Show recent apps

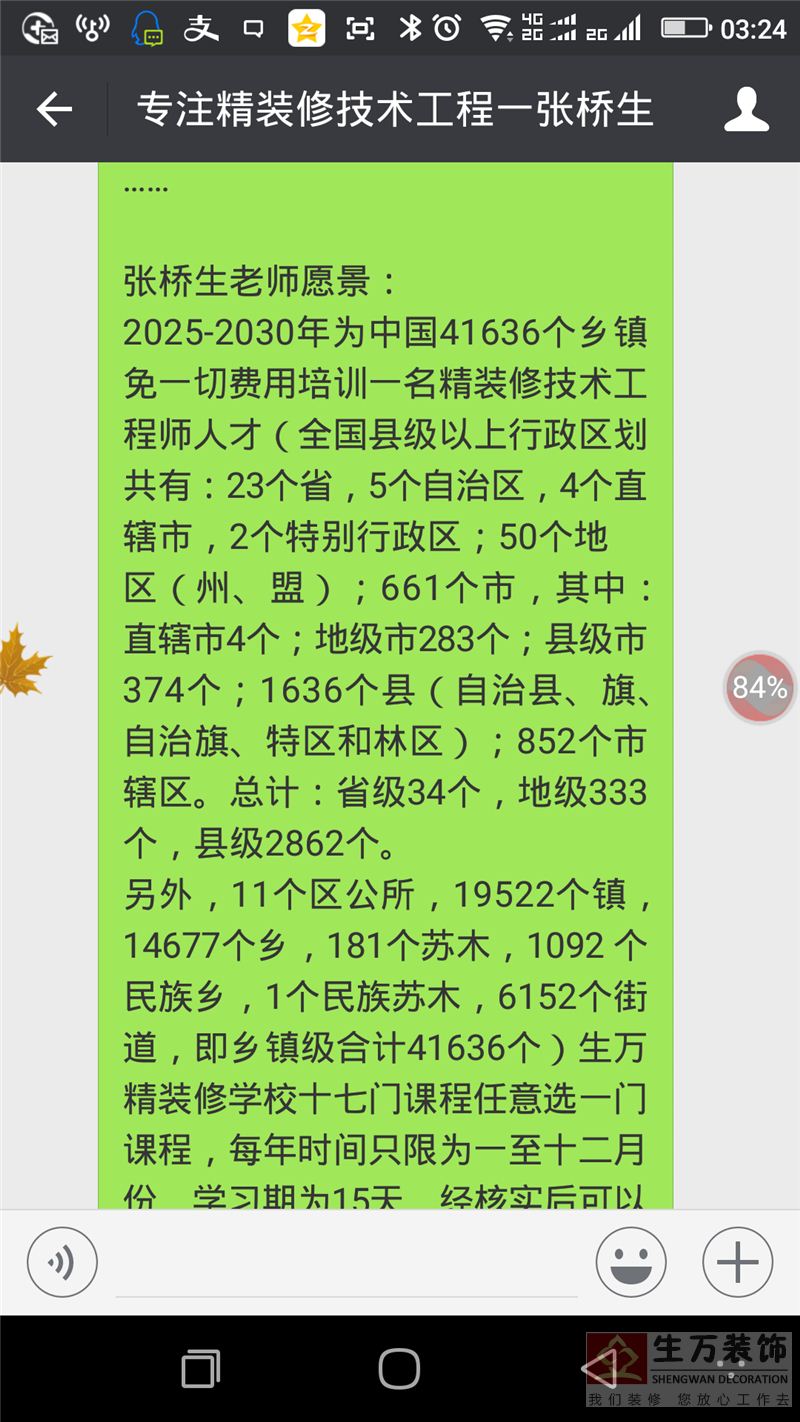tap(201, 1368)
